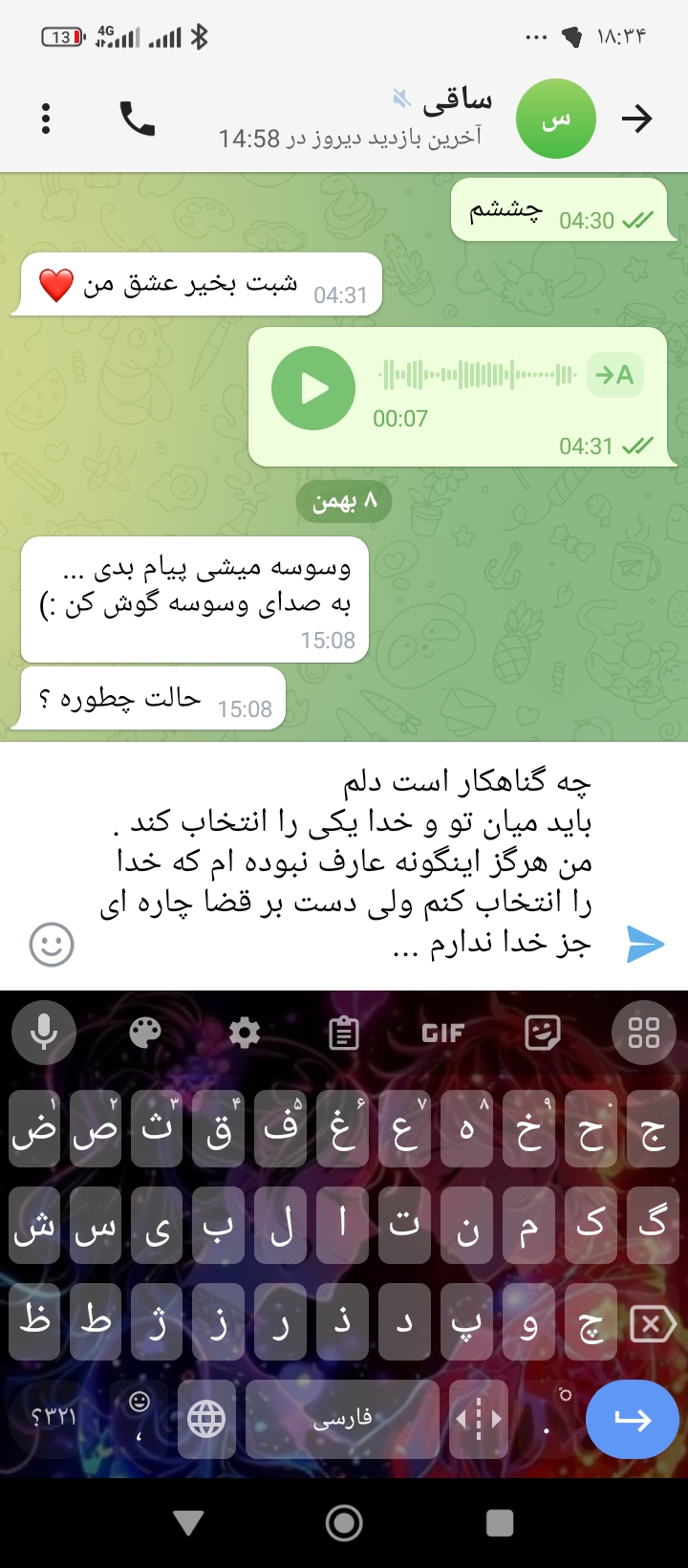This screenshot has height=1568, width=688.
Task: Start a voice call with ساقی
Action: (137, 119)
